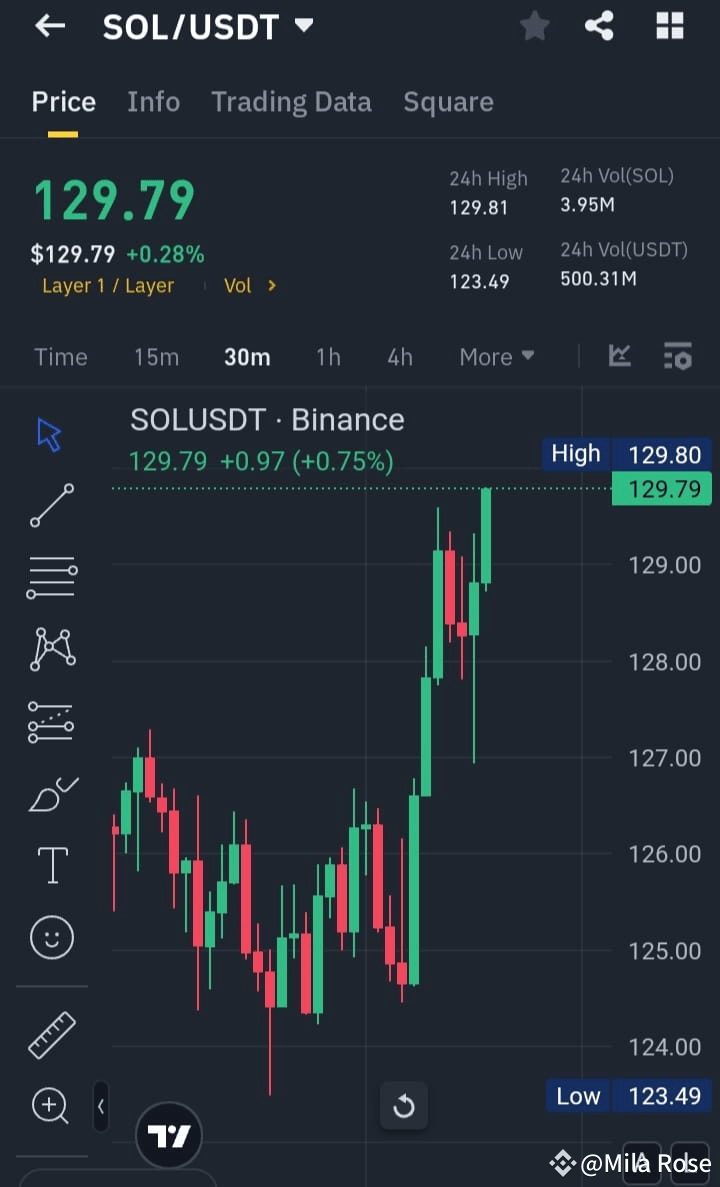Screen dimensions: 720x1187
Task: Activate the chart zoom magnifier tool
Action: point(50,1105)
